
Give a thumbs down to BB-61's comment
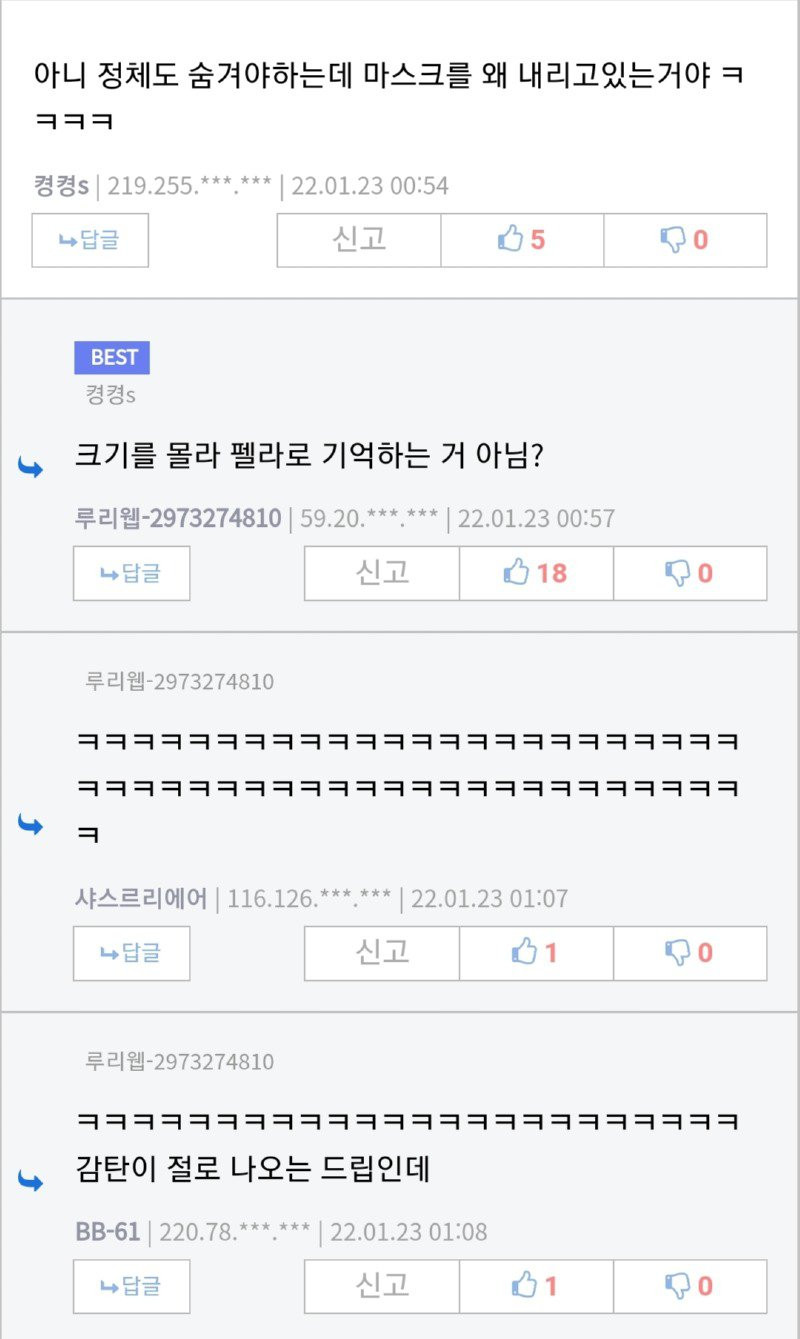coord(690,1286)
